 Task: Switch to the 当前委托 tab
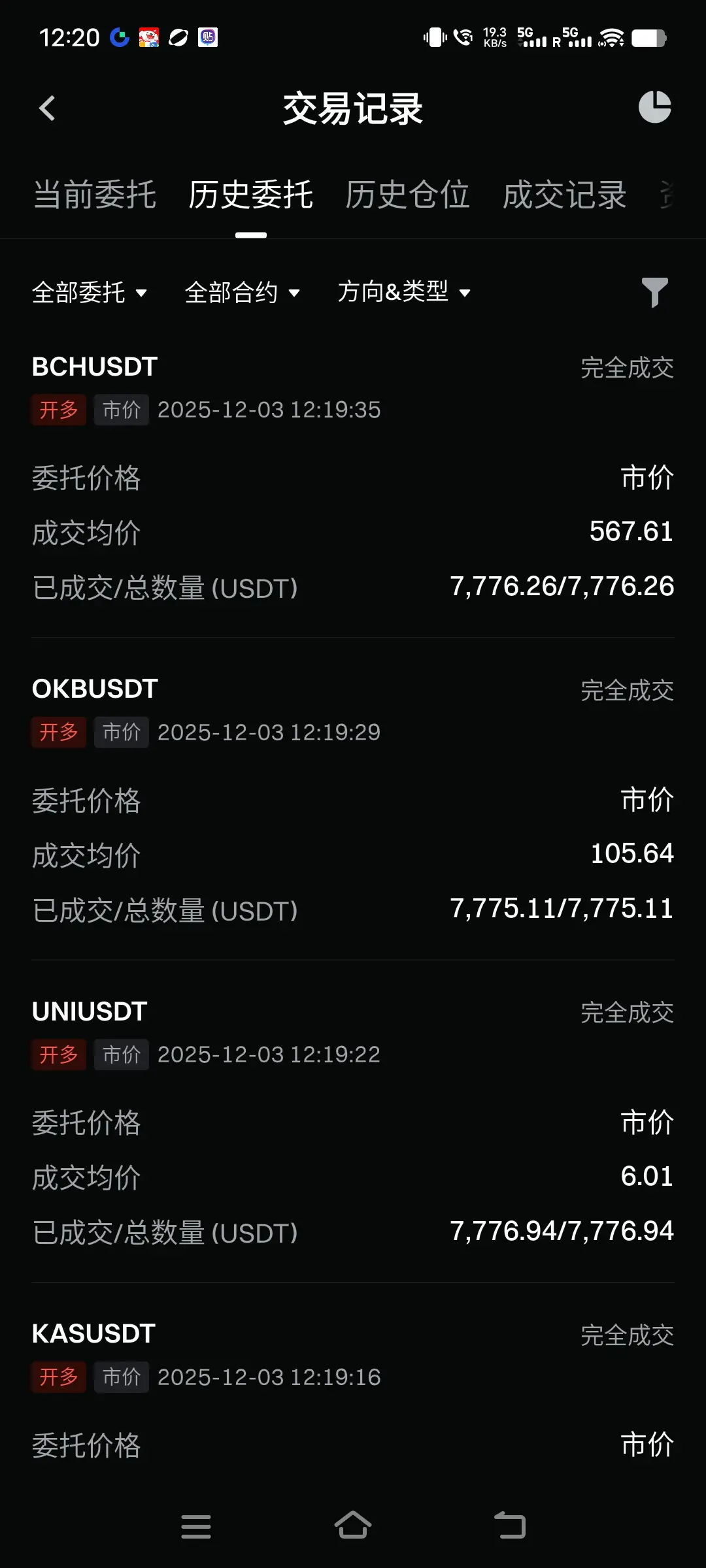click(95, 195)
